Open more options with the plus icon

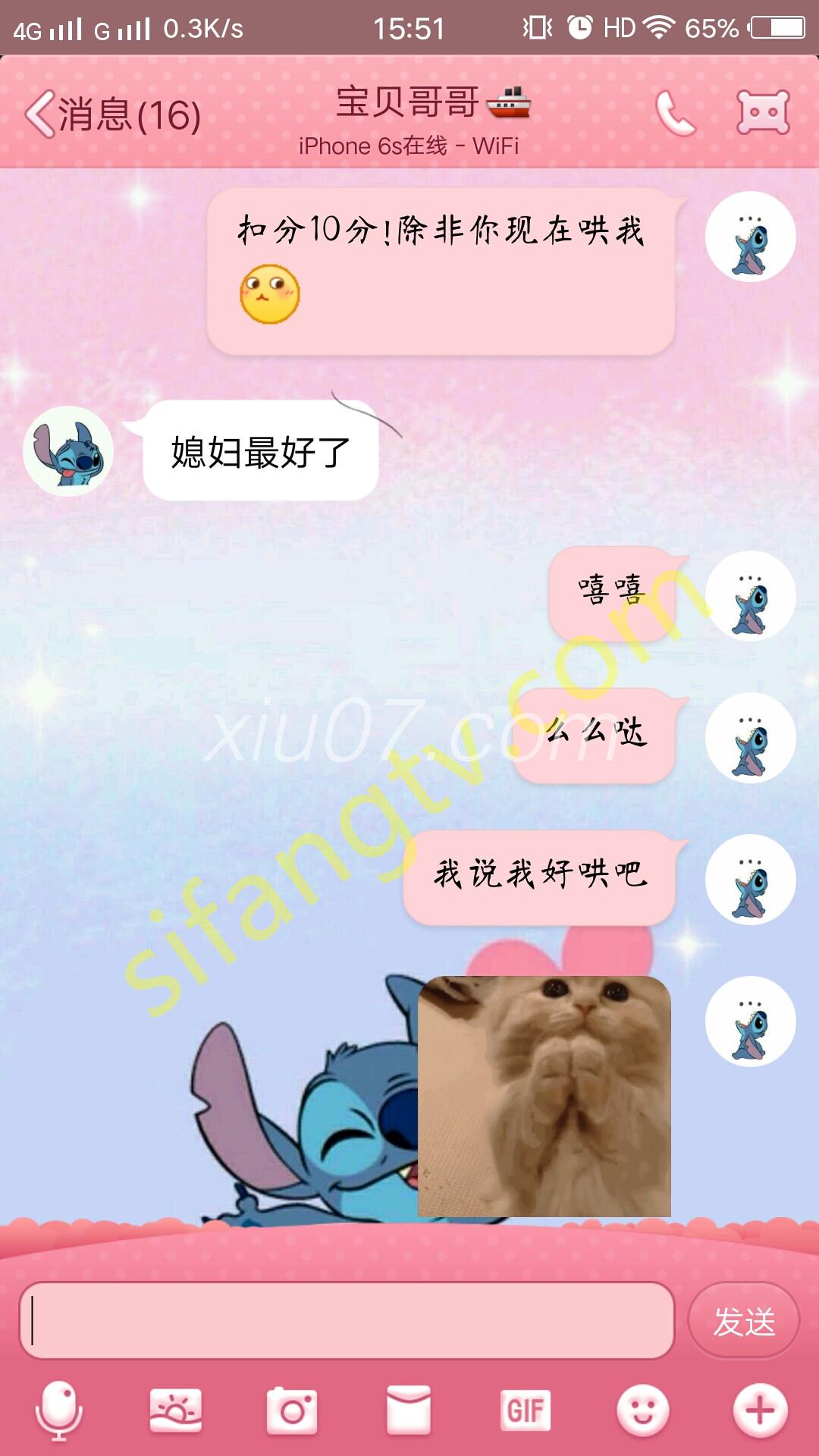point(760,1411)
